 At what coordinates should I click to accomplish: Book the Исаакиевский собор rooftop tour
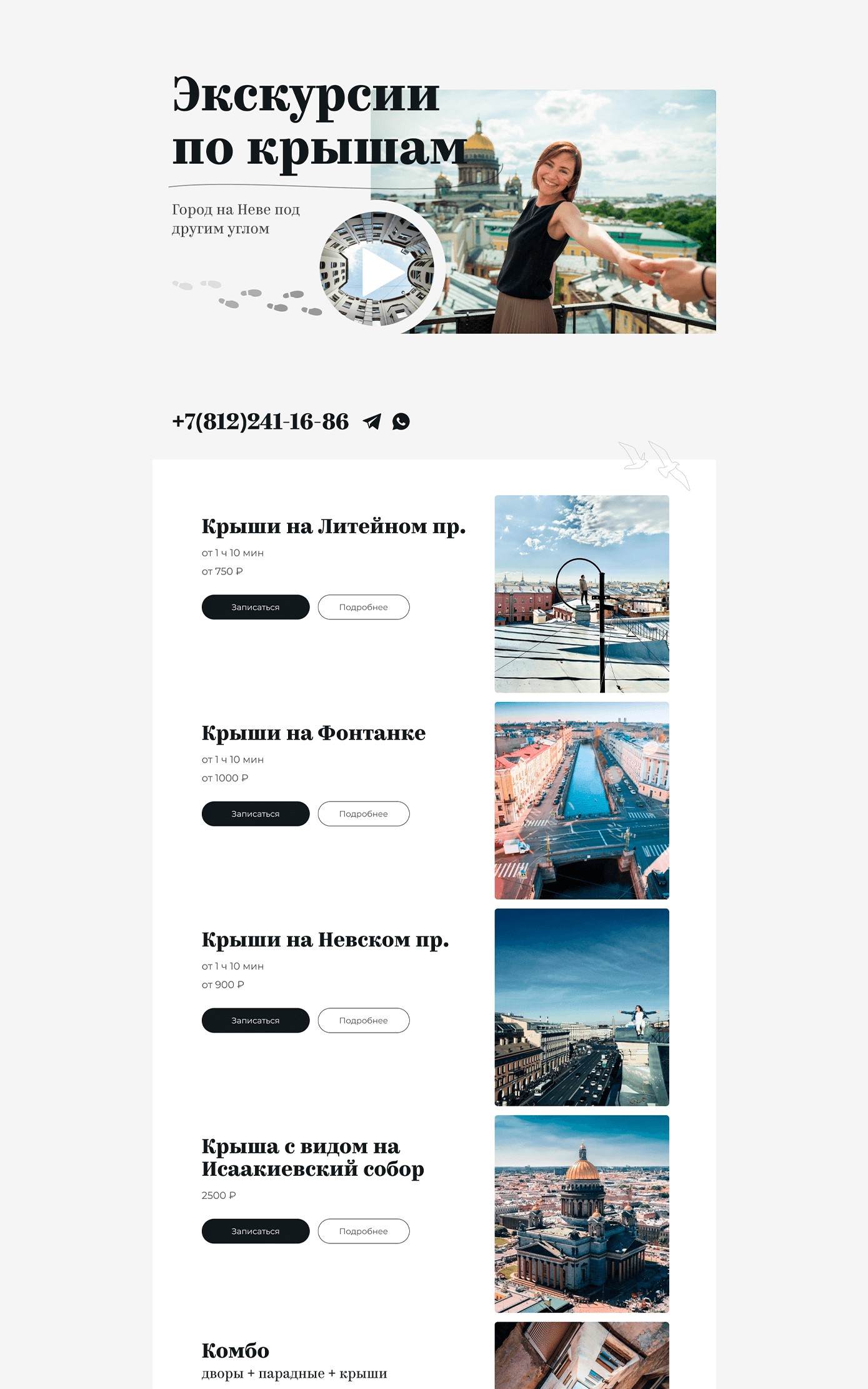[255, 1231]
